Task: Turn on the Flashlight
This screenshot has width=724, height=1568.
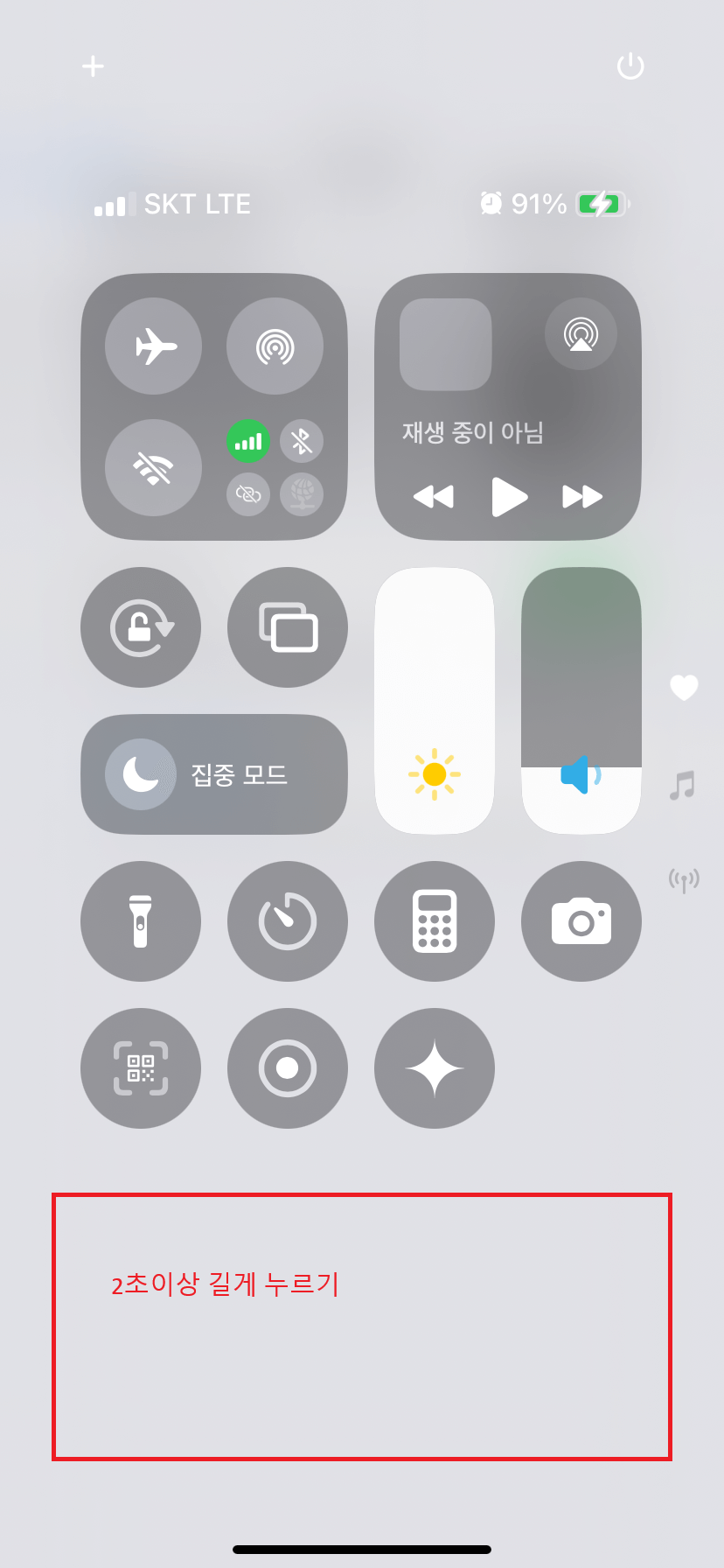Action: tap(141, 920)
